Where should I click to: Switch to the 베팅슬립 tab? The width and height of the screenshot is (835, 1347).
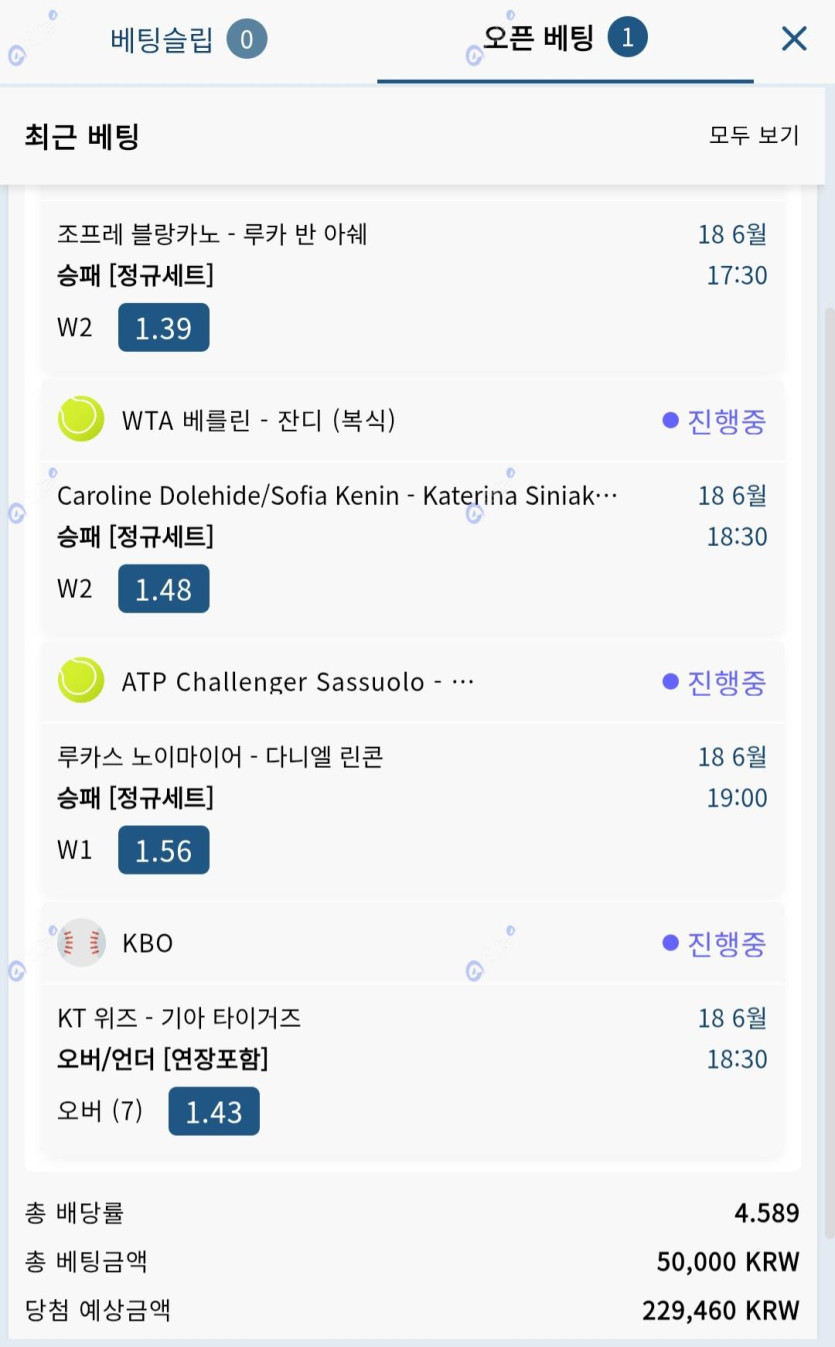[188, 41]
